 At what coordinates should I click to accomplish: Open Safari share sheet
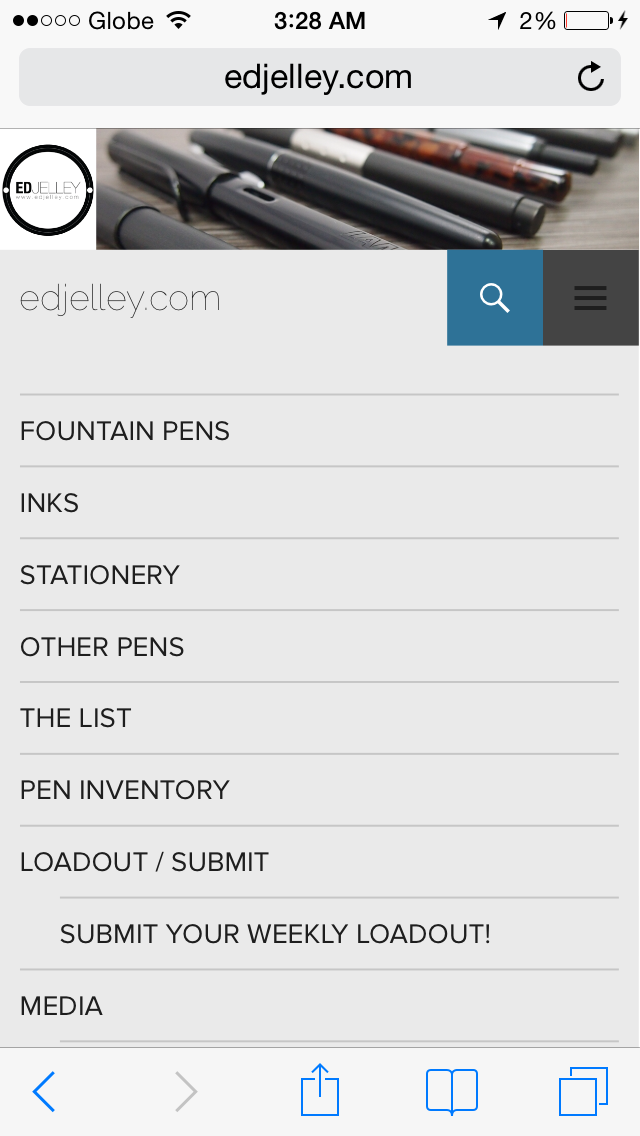(x=320, y=1090)
